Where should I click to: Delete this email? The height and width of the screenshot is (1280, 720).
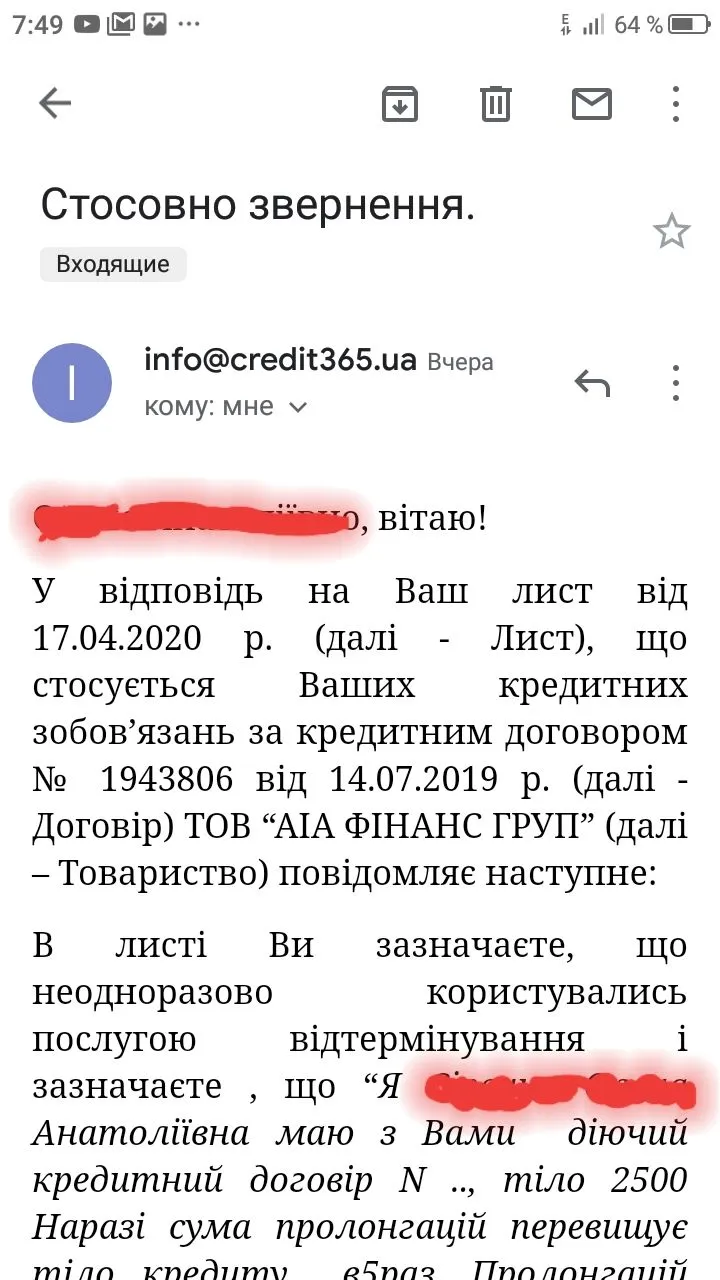click(496, 103)
